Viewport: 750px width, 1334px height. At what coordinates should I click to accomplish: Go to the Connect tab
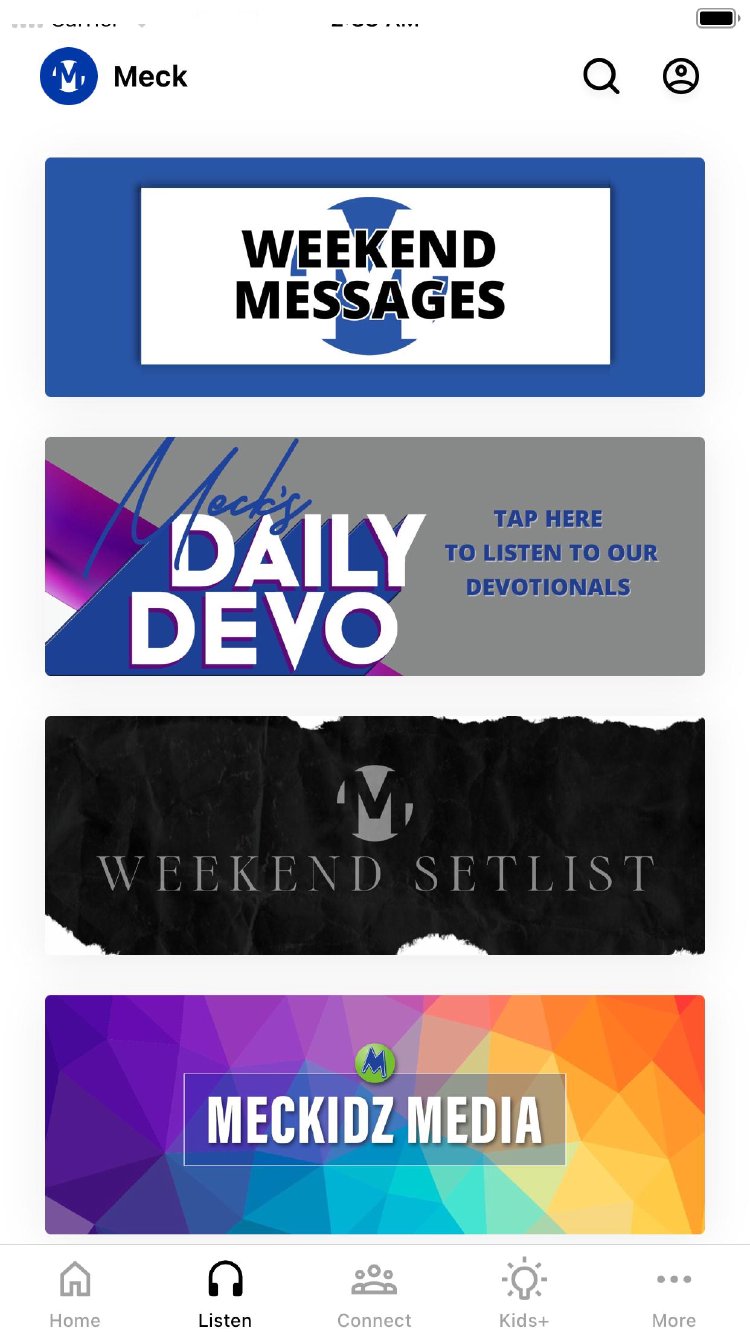tap(374, 1294)
